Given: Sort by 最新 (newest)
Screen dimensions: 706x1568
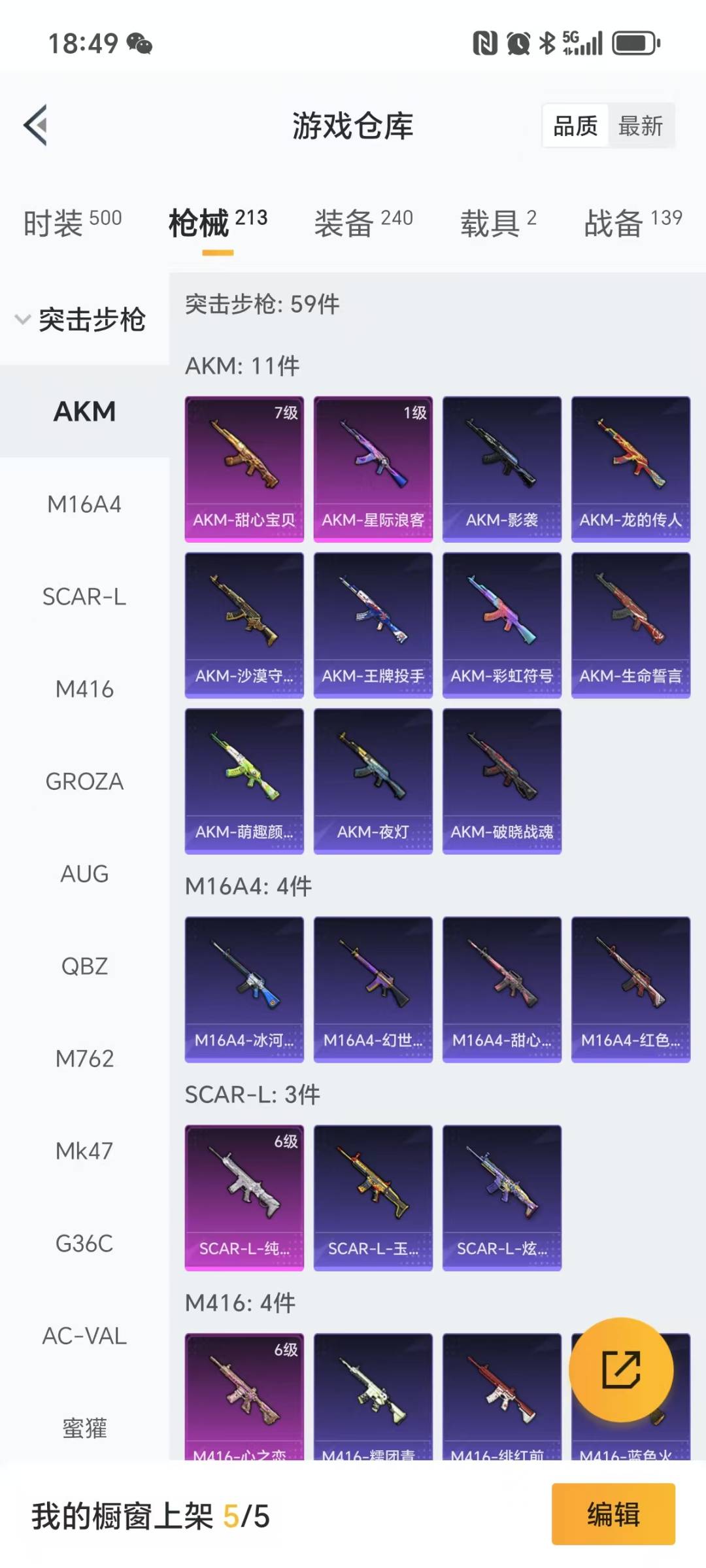Looking at the screenshot, I should click(x=641, y=126).
